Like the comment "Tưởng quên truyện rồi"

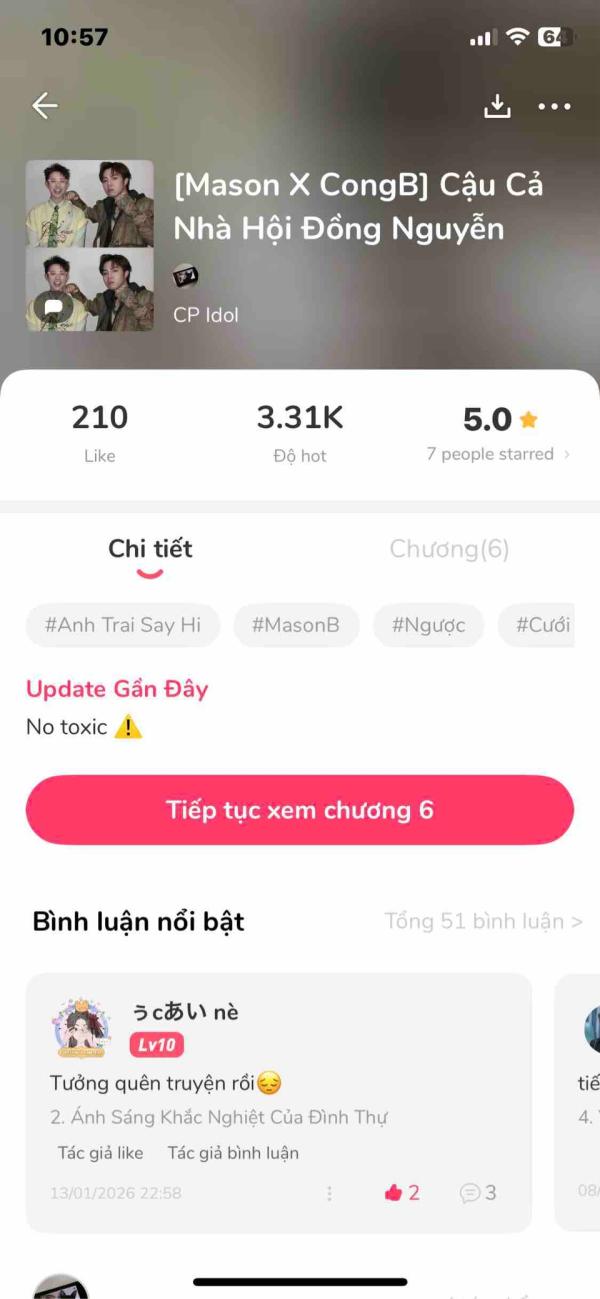(x=401, y=1193)
